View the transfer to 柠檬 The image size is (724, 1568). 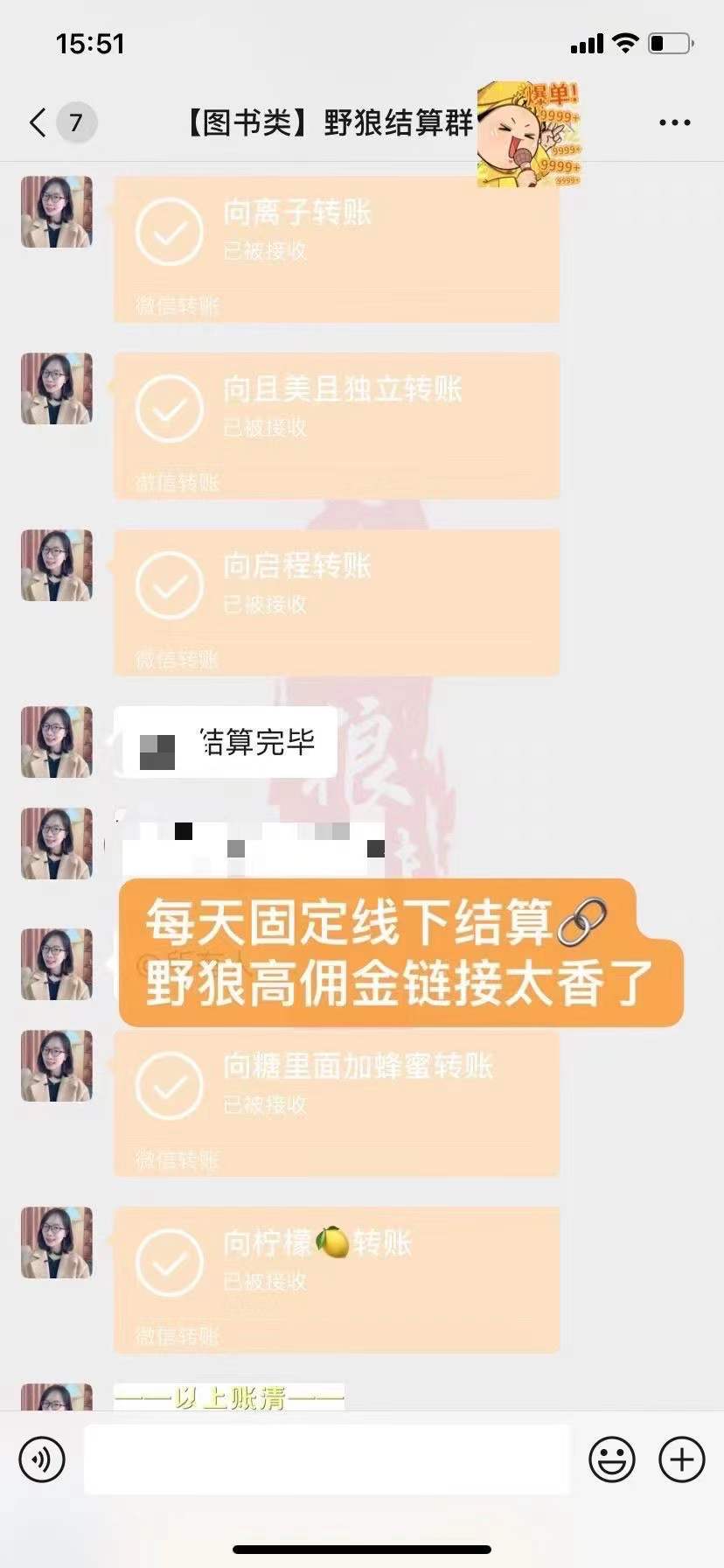(x=336, y=1279)
